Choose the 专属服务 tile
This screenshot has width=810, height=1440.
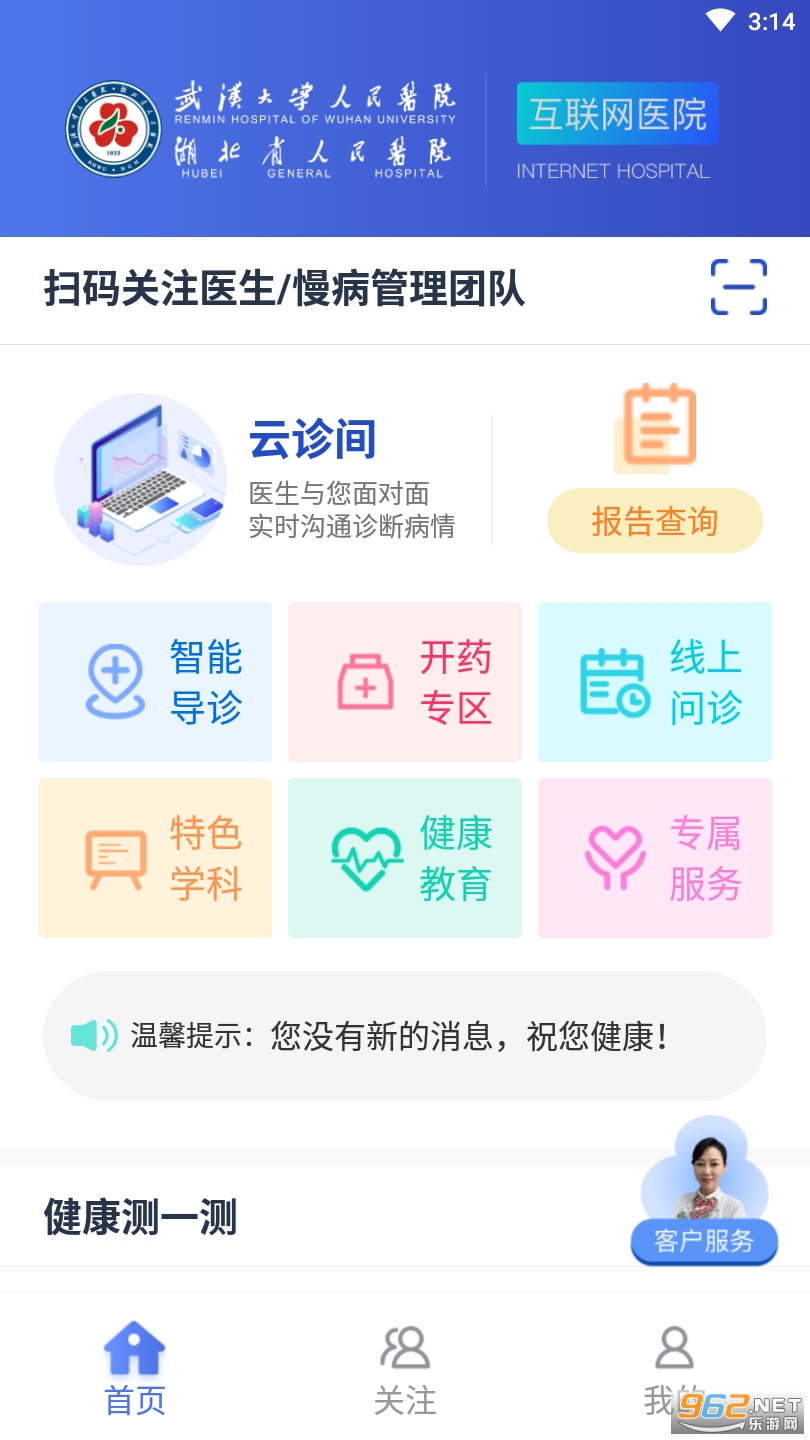[x=655, y=858]
